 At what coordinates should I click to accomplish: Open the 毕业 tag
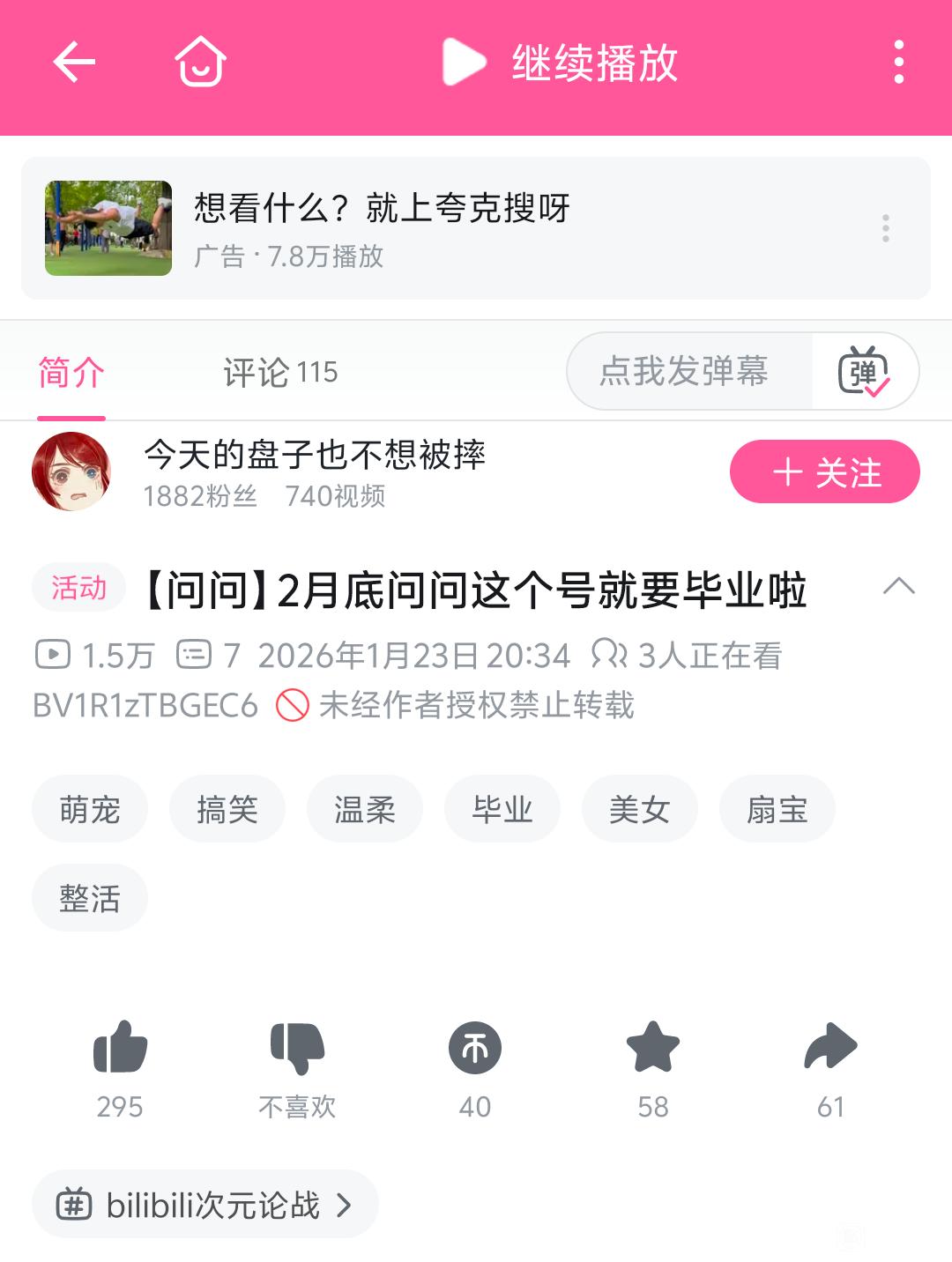coord(502,809)
